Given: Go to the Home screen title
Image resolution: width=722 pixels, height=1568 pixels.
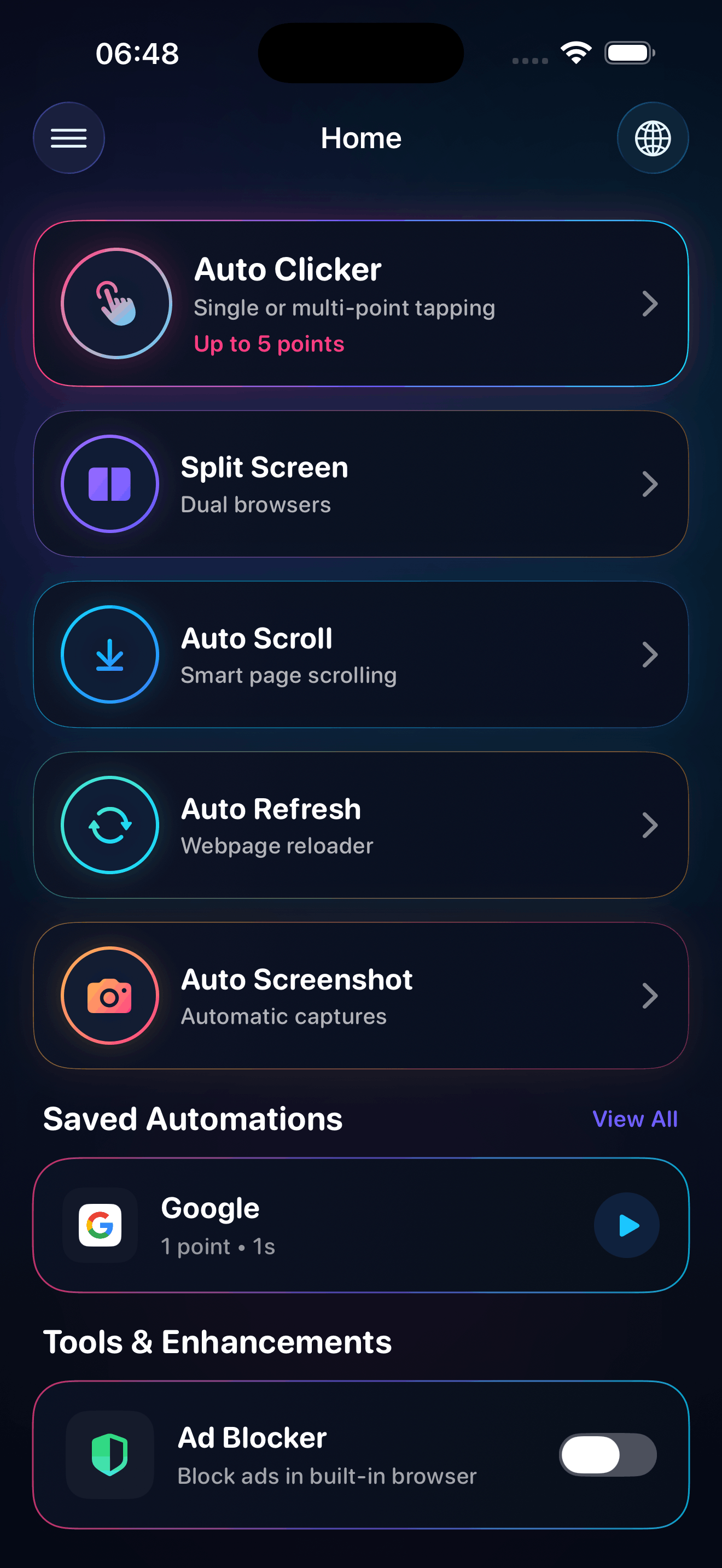Looking at the screenshot, I should [361, 138].
